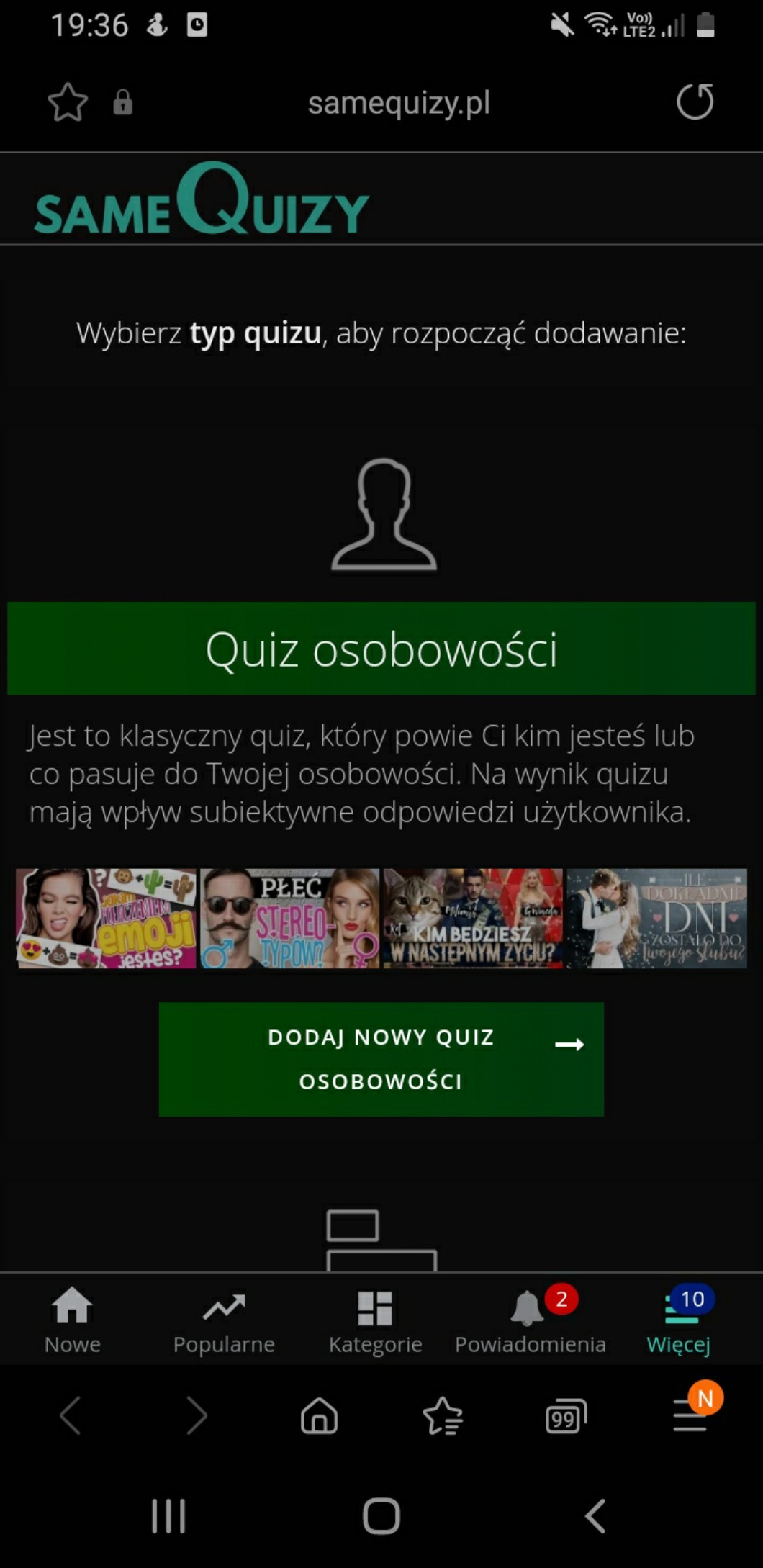763x1568 pixels.
Task: Open the Kategorie tab
Action: [x=375, y=1320]
